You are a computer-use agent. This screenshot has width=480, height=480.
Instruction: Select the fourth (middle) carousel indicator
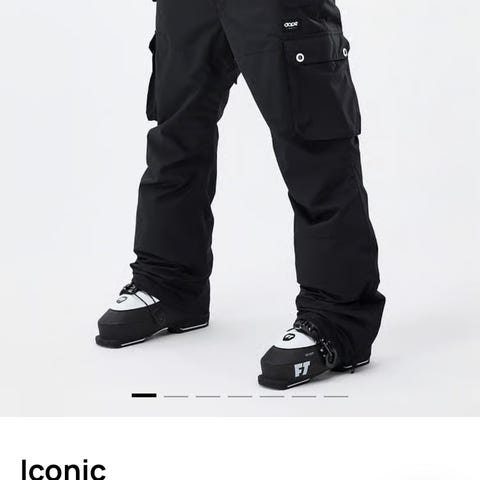(x=240, y=396)
